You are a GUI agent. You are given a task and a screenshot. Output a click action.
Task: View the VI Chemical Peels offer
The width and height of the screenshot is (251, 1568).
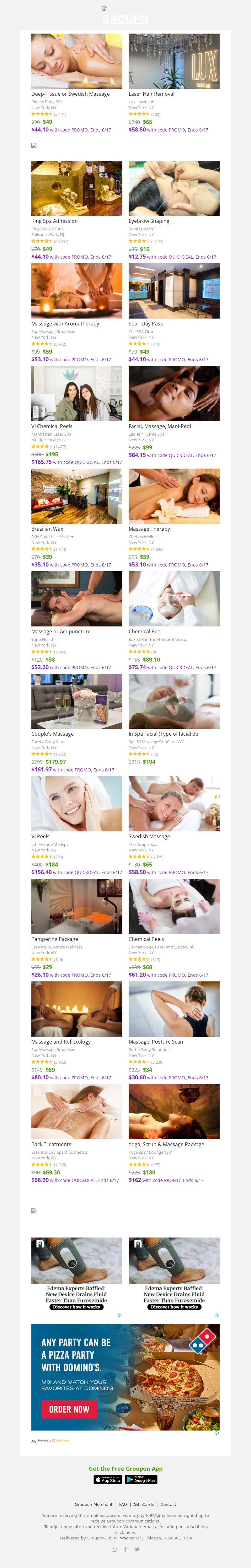[76, 394]
